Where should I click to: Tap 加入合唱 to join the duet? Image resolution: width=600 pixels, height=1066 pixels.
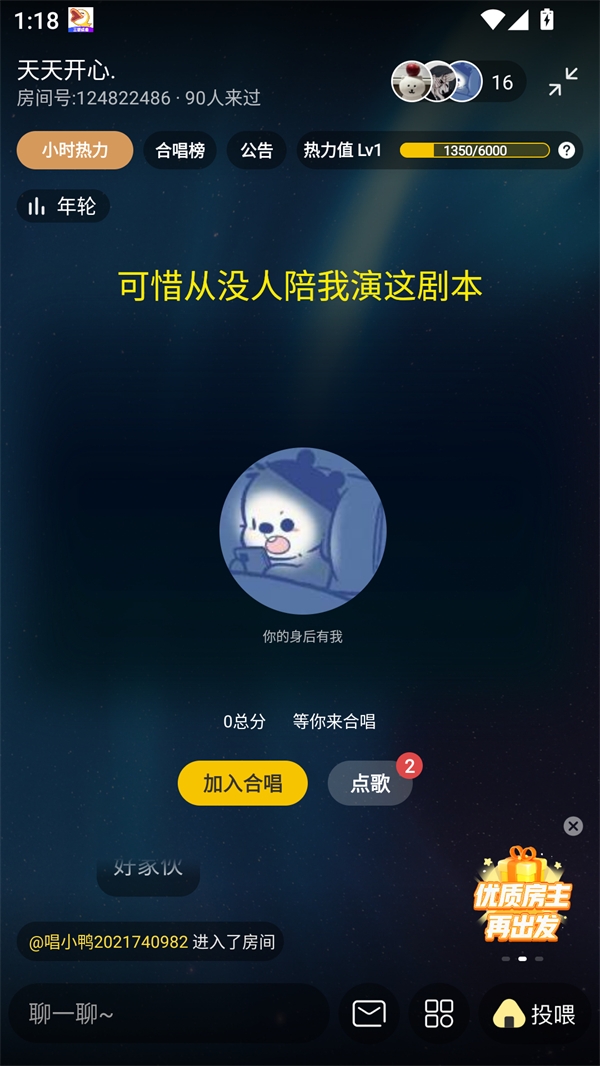243,783
